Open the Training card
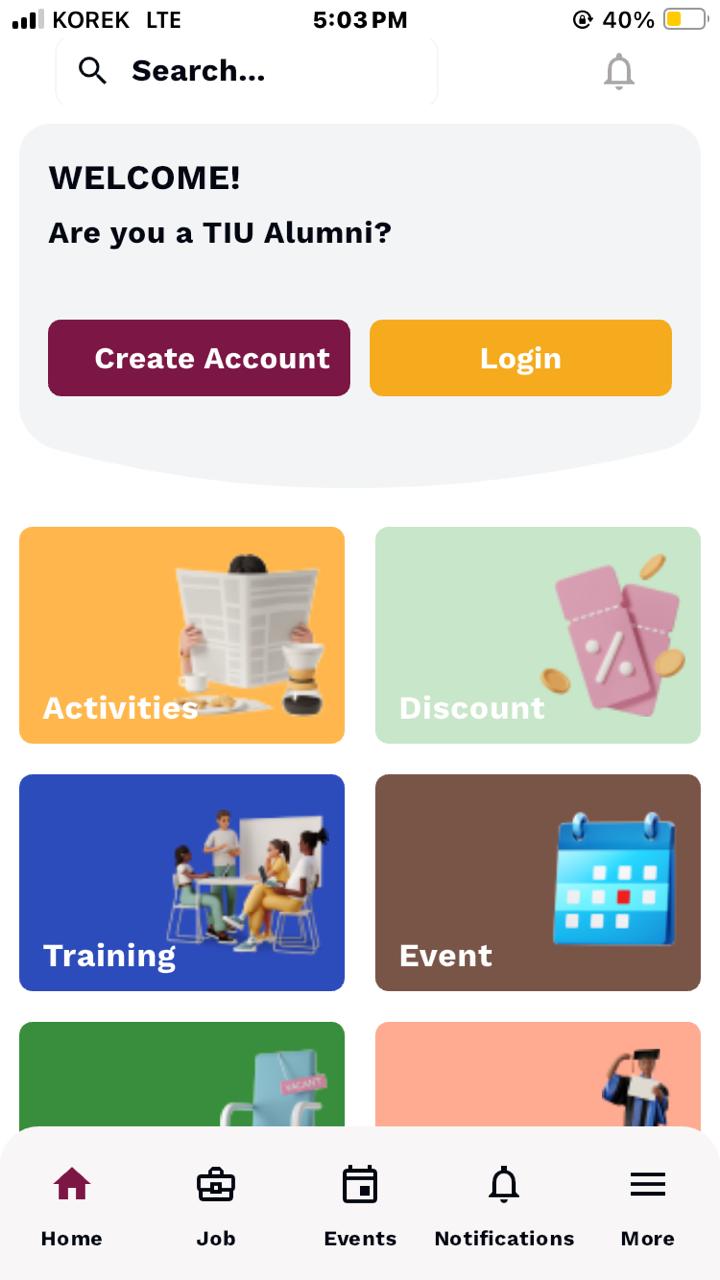The image size is (720, 1280). [x=182, y=882]
